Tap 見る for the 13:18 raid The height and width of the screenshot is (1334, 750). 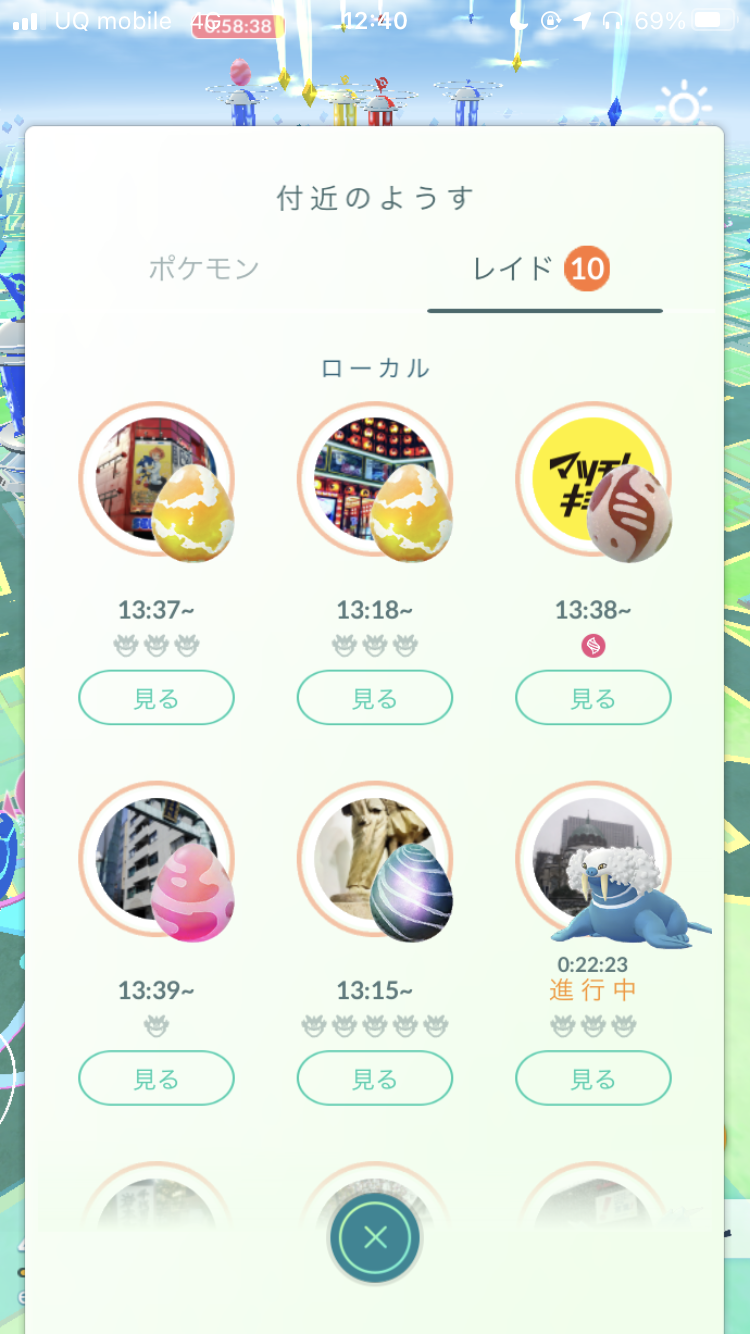coord(375,697)
